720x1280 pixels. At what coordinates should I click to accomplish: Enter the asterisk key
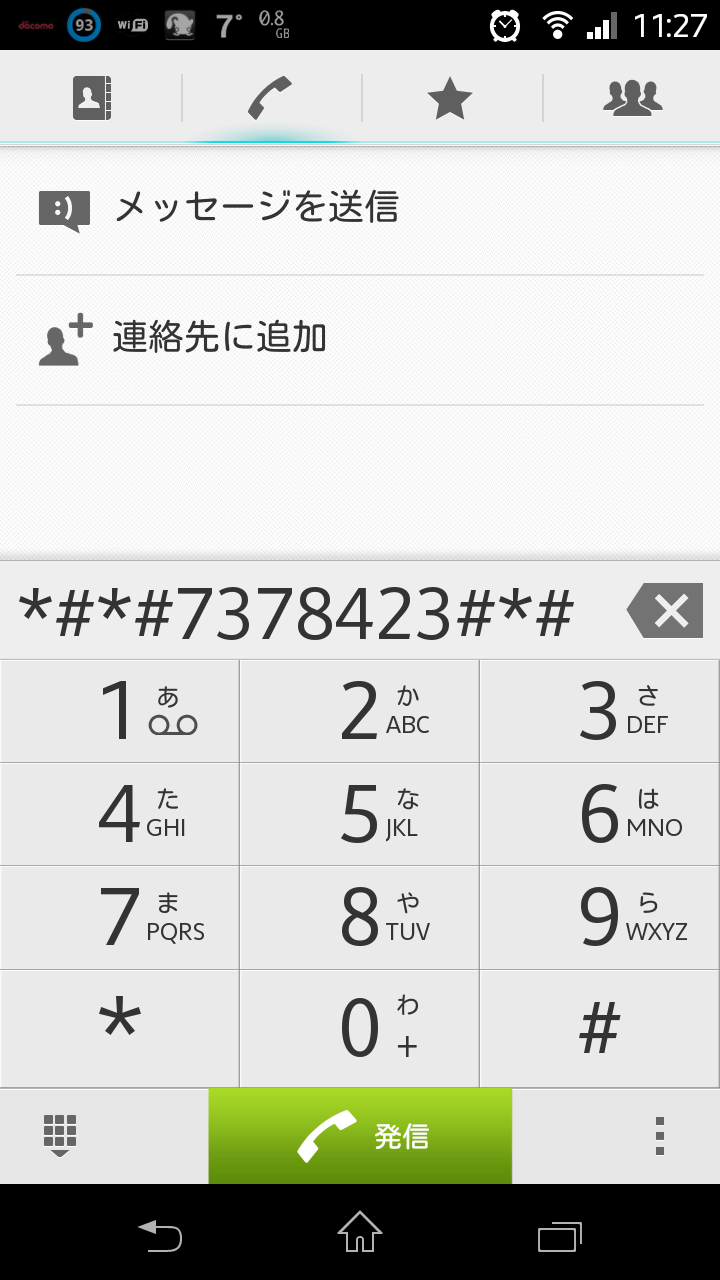tap(120, 1028)
